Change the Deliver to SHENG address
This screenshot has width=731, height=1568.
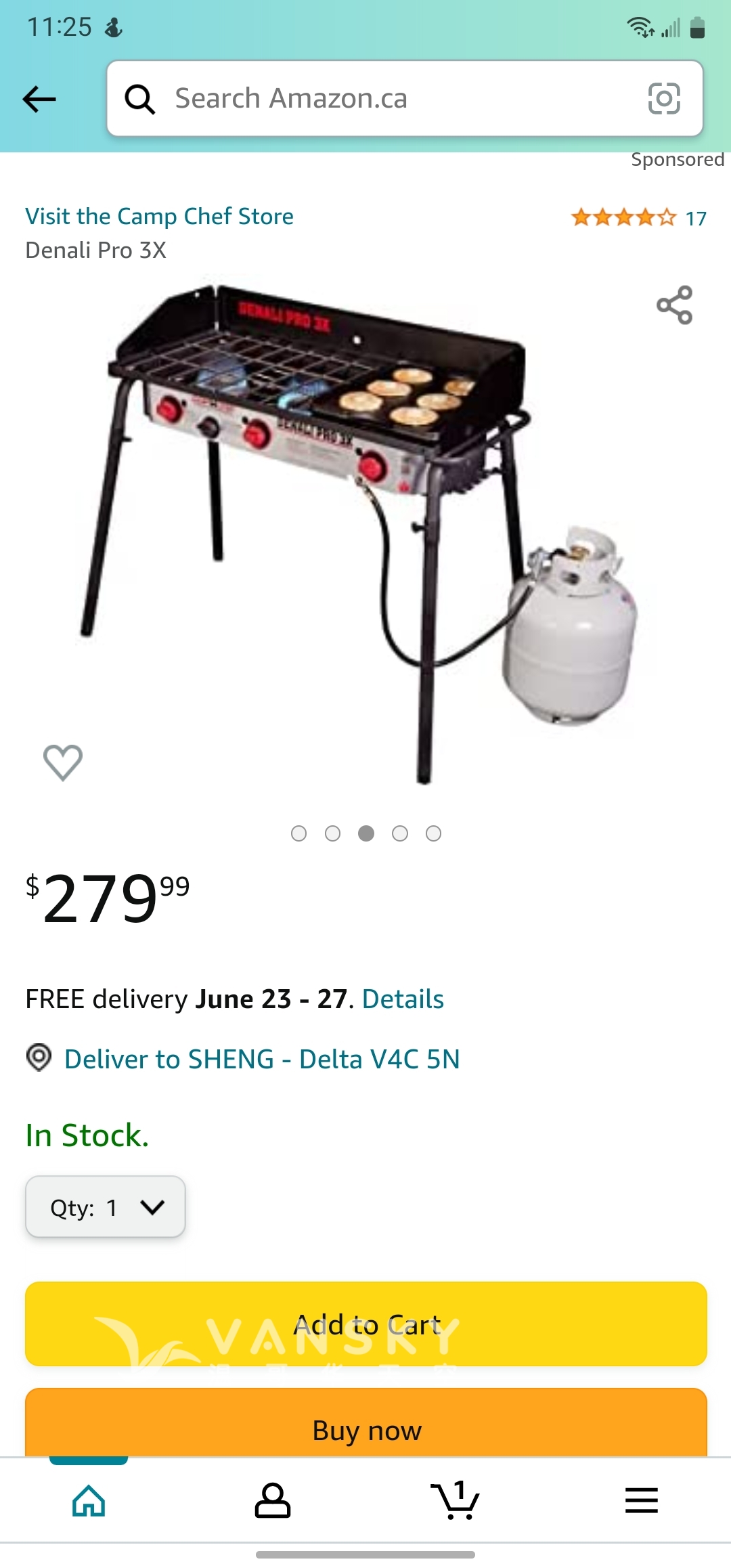pos(261,1060)
